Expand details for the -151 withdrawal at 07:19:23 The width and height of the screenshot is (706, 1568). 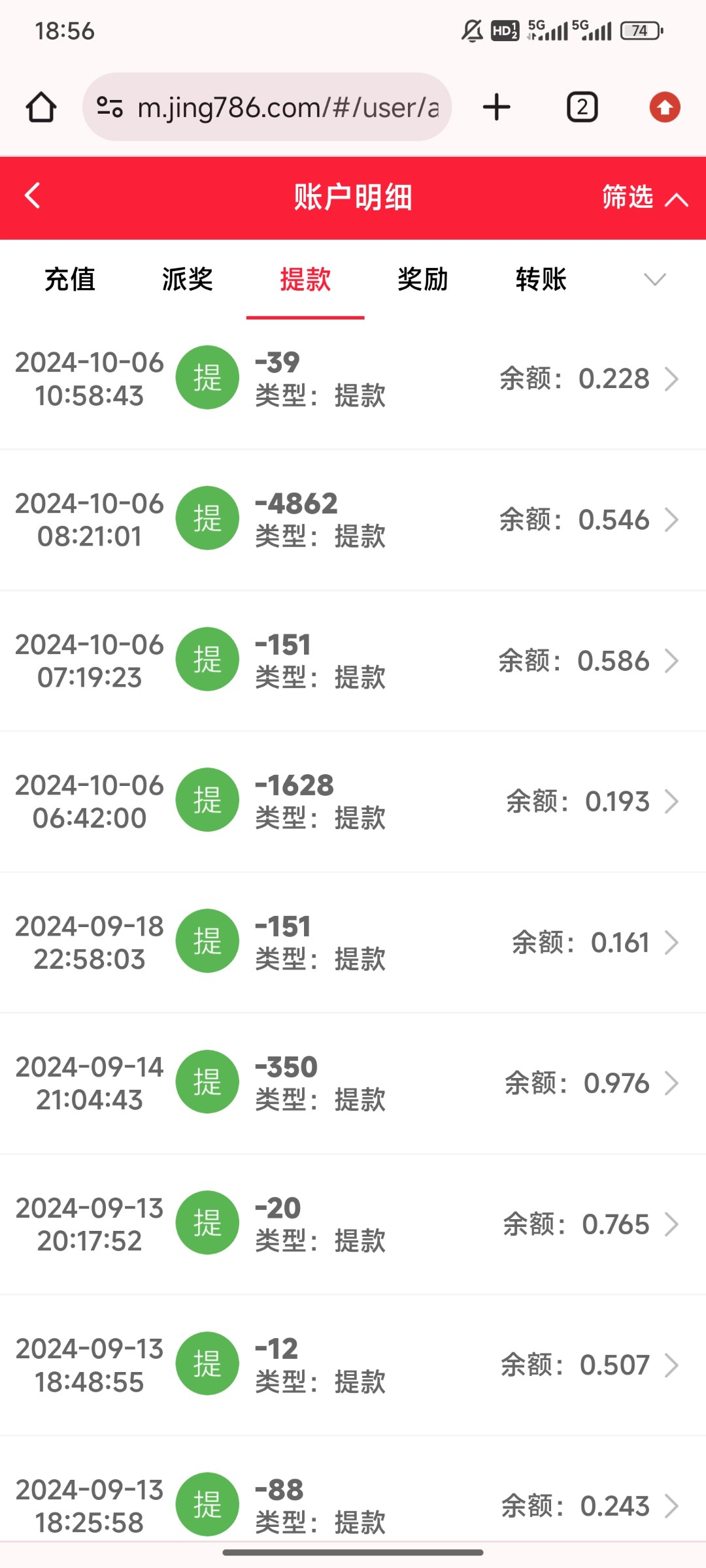click(x=672, y=660)
